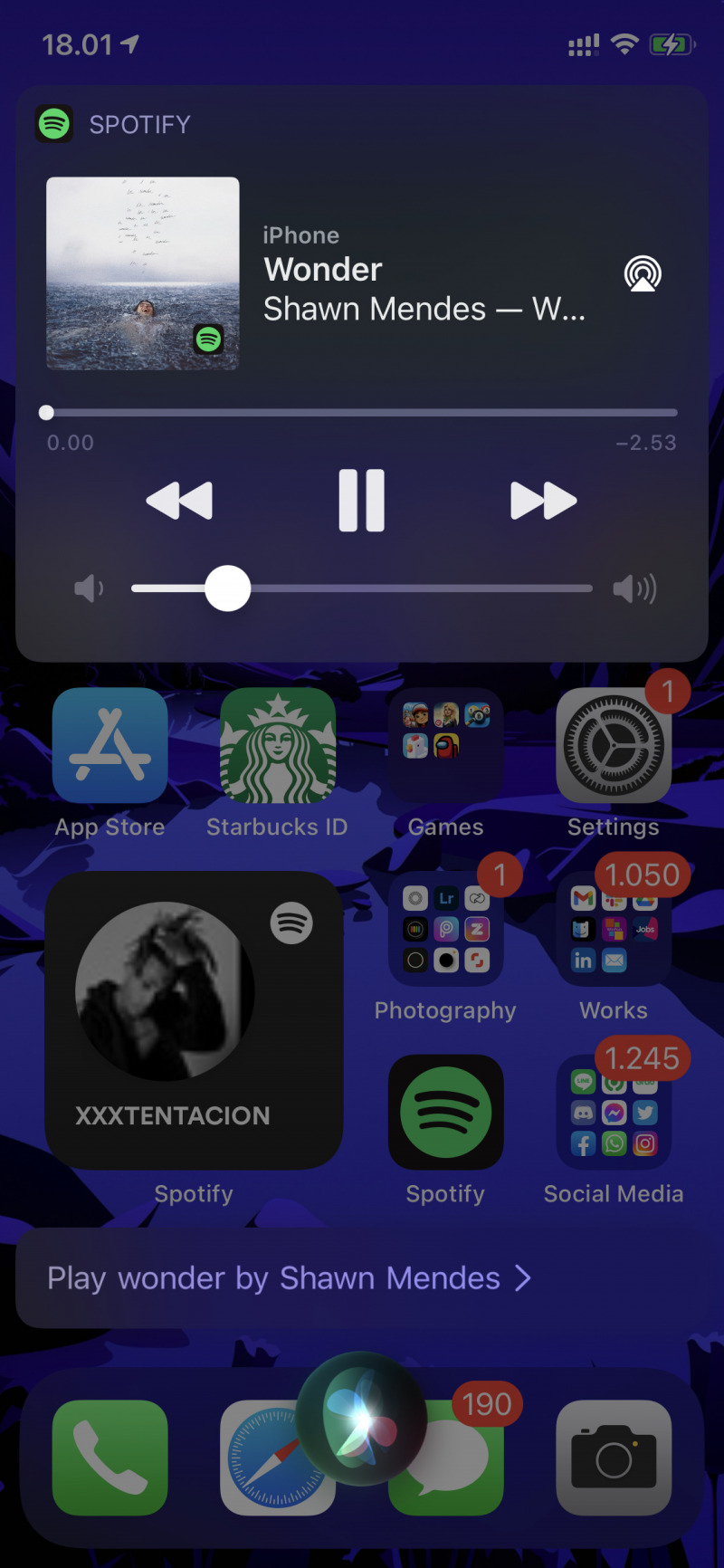
Task: Open the Wonder album artwork in Spotify
Action: (x=143, y=273)
